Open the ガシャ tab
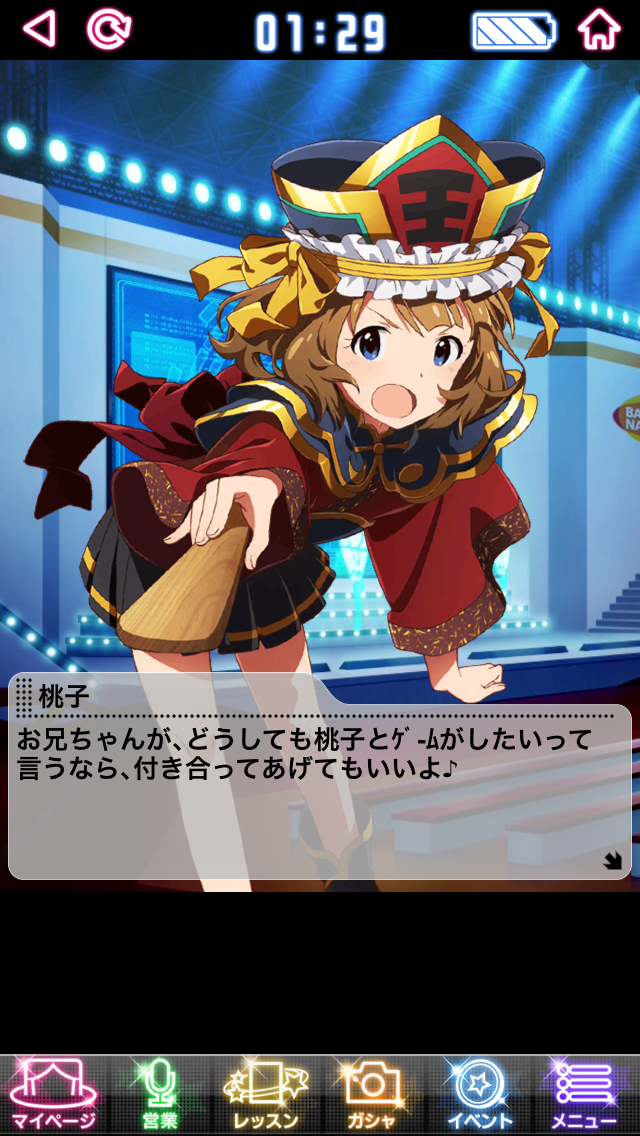The height and width of the screenshot is (1136, 640). tap(372, 1094)
